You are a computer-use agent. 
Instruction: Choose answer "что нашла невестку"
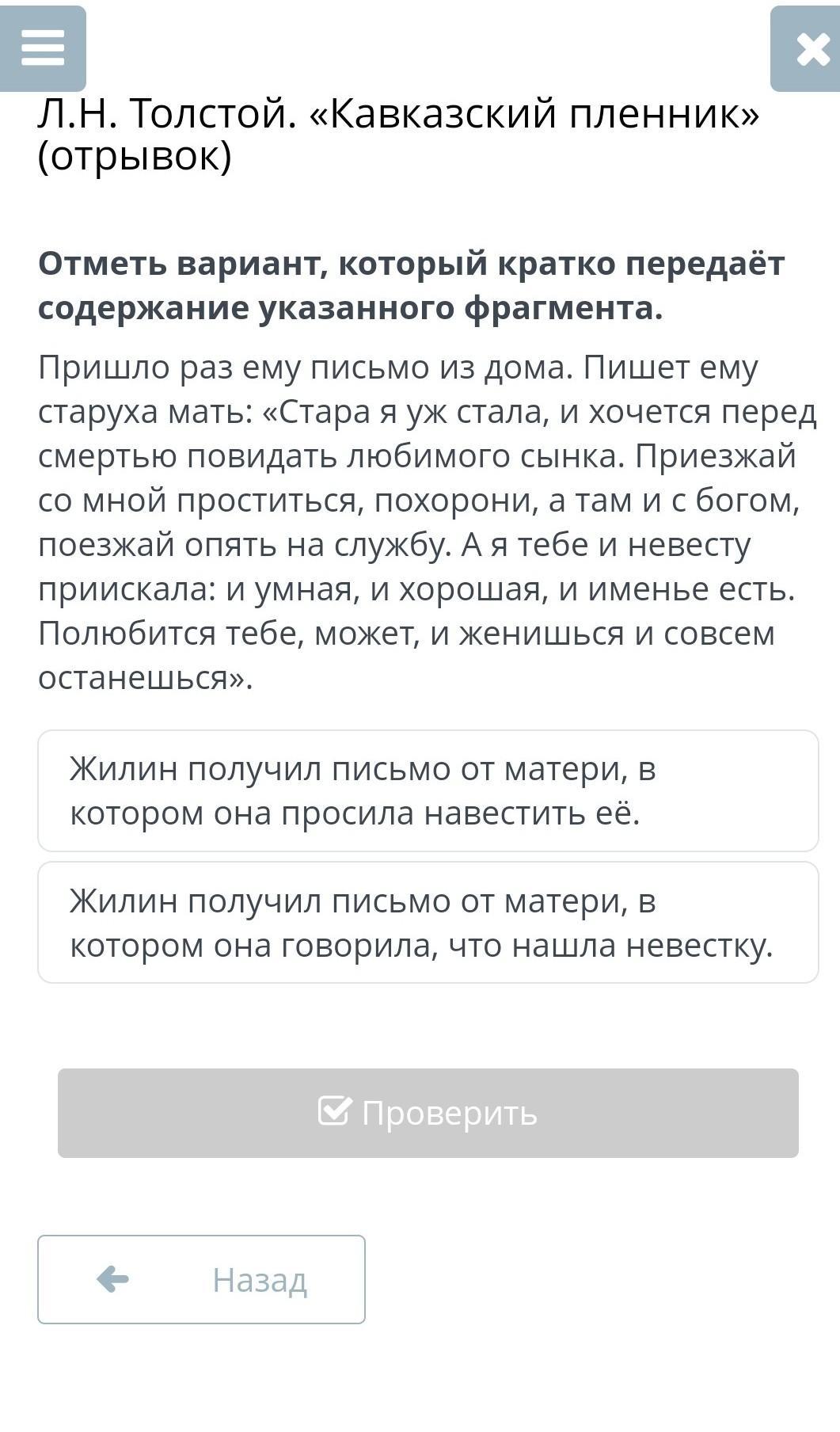[428, 923]
